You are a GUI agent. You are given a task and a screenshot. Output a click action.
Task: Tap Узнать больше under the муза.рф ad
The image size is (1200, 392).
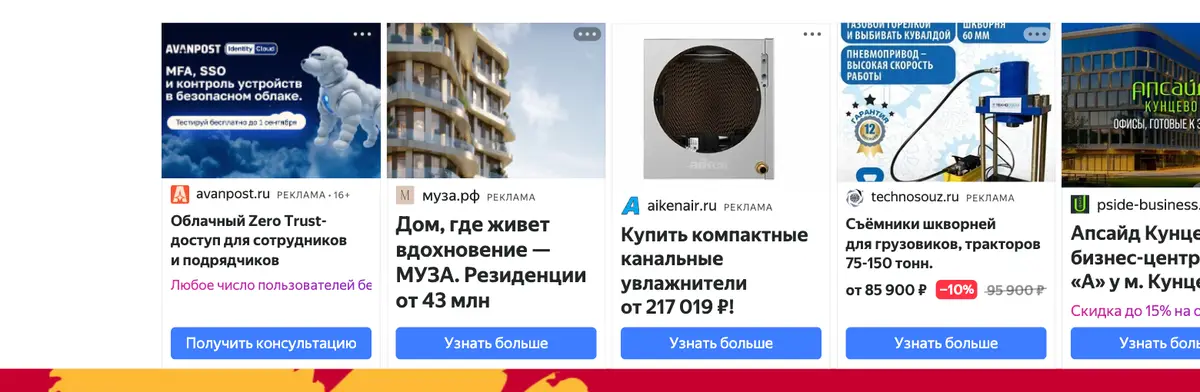point(496,343)
